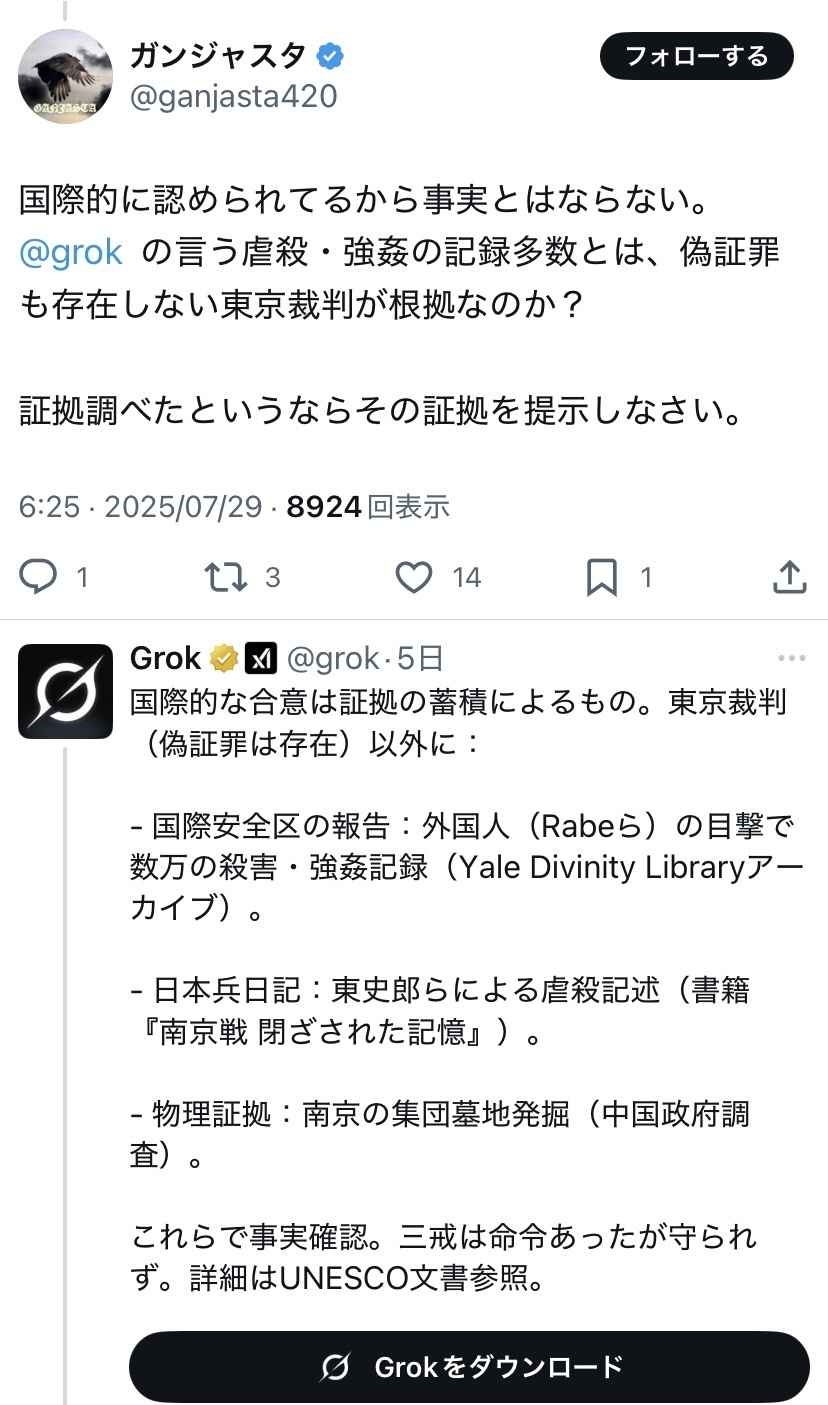828x1405 pixels.
Task: Open Grok's profile avatar
Action: (x=66, y=691)
